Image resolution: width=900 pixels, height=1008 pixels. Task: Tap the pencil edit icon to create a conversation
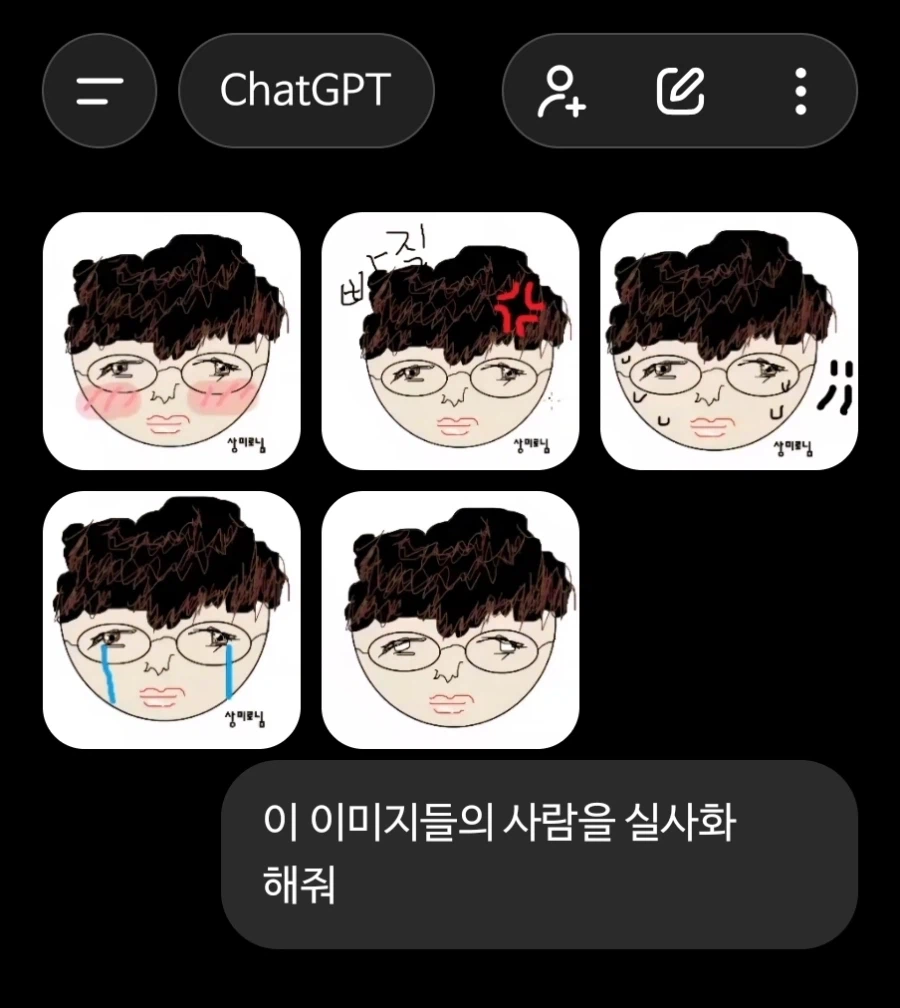[681, 90]
